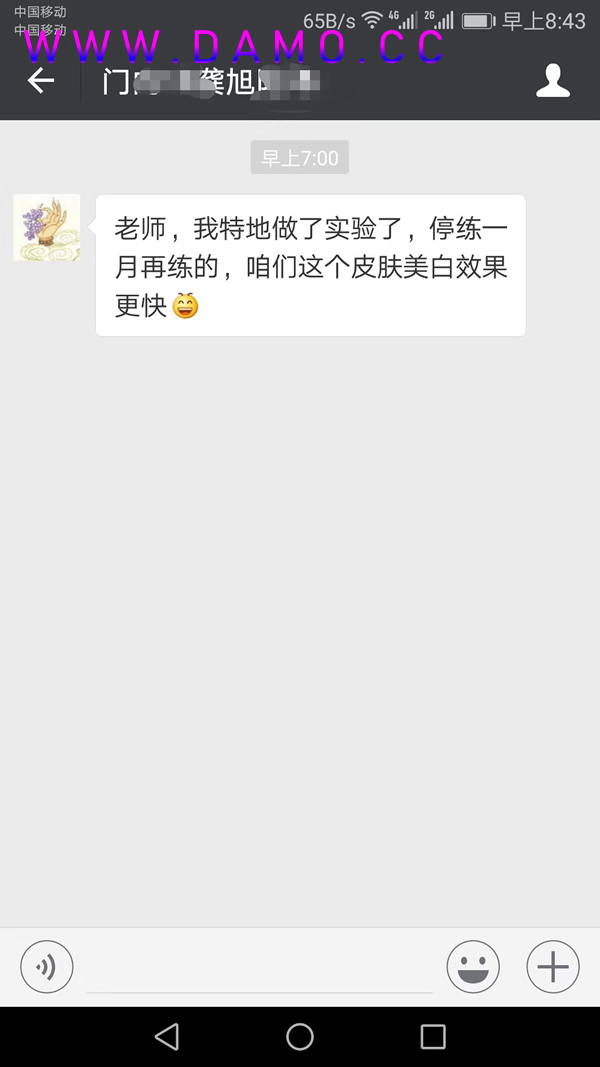This screenshot has height=1067, width=600.
Task: Switch to voice message input
Action: click(x=47, y=967)
